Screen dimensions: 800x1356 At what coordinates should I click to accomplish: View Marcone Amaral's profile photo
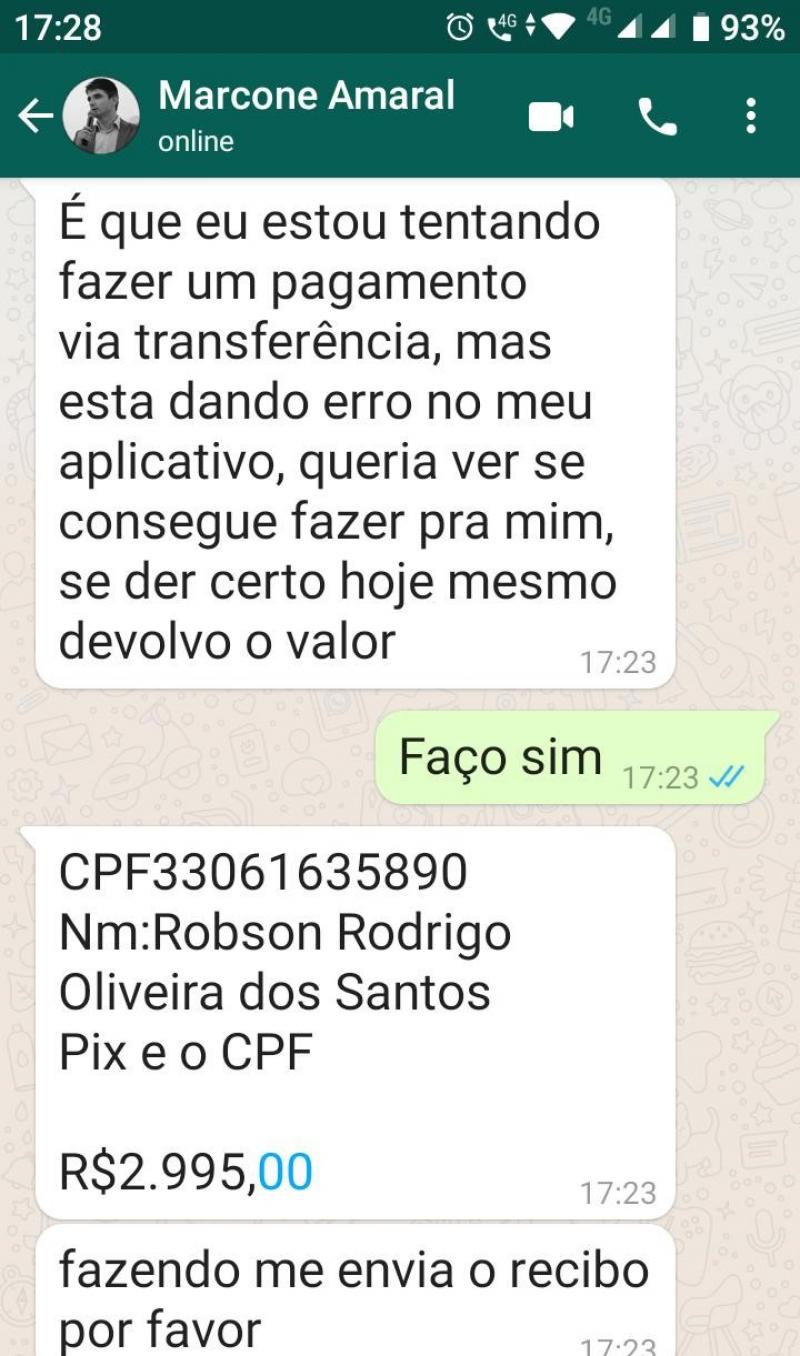[x=101, y=116]
